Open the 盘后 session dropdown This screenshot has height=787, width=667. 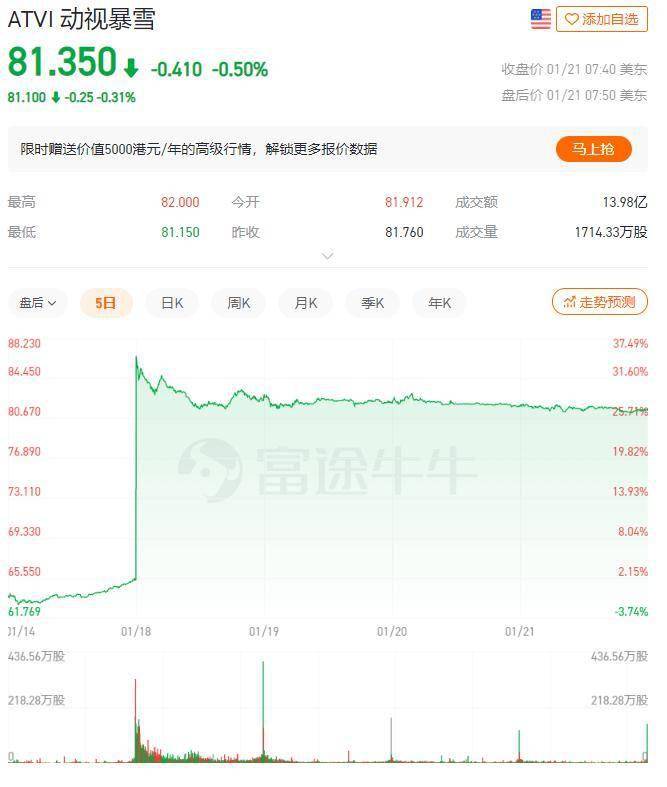click(38, 302)
